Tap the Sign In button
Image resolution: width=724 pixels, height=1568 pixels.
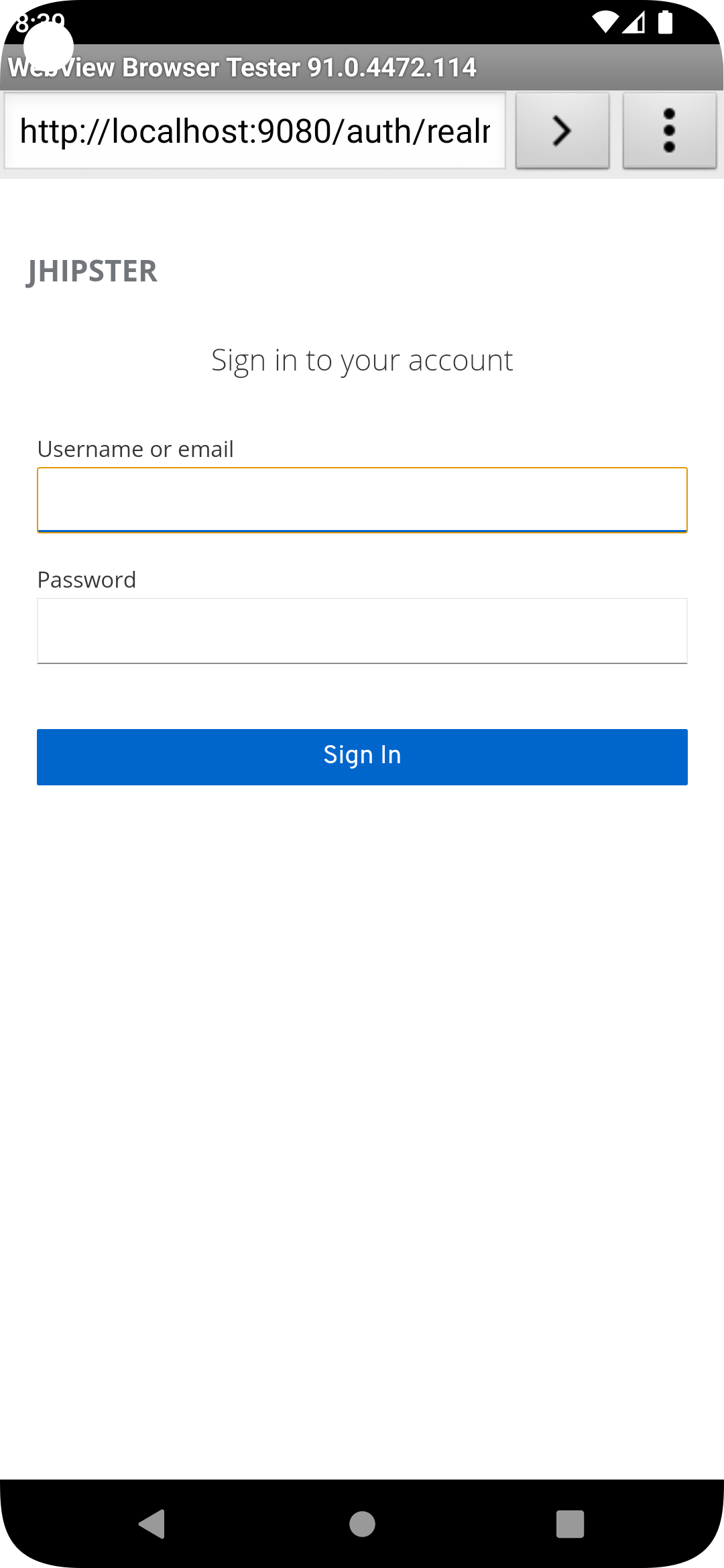coord(362,757)
